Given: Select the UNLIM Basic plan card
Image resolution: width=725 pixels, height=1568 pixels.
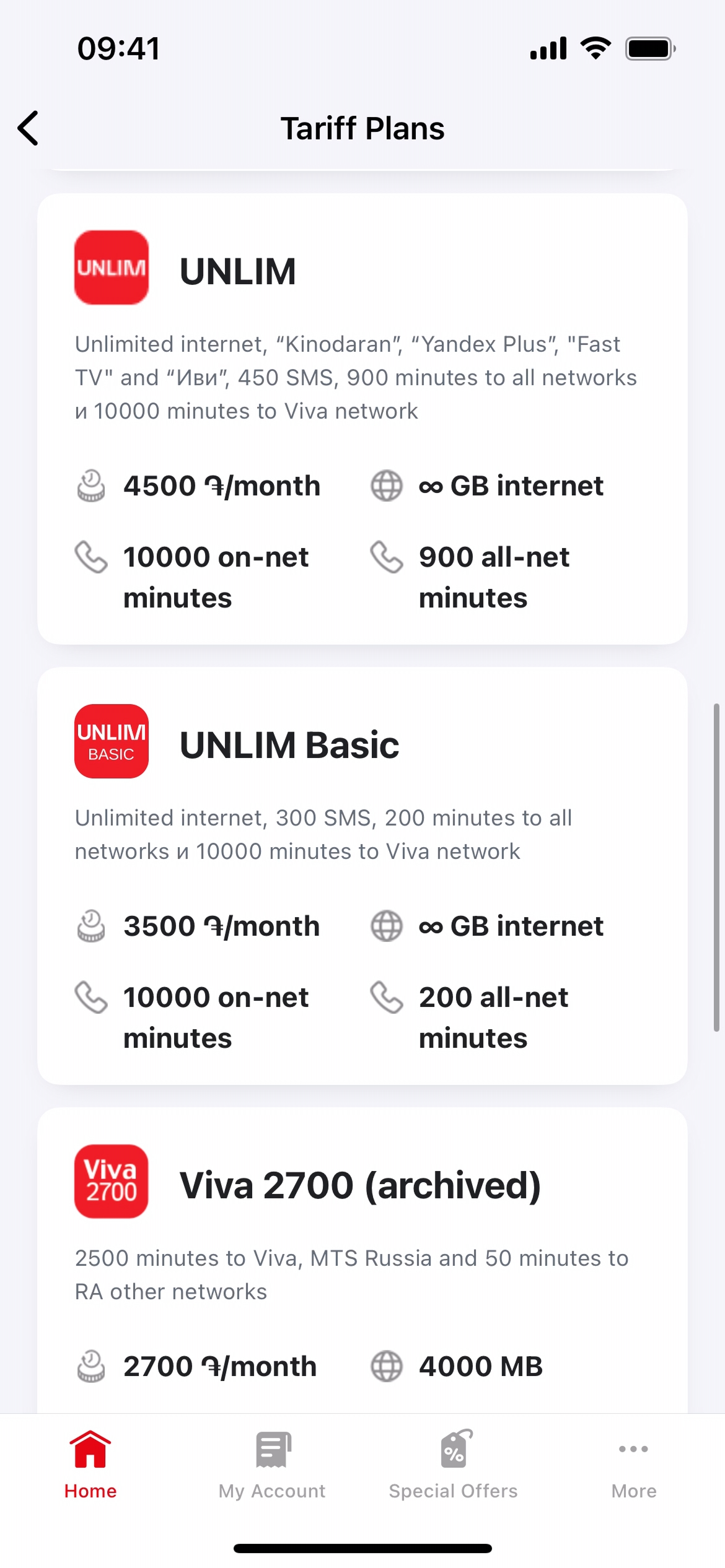Looking at the screenshot, I should [x=362, y=874].
